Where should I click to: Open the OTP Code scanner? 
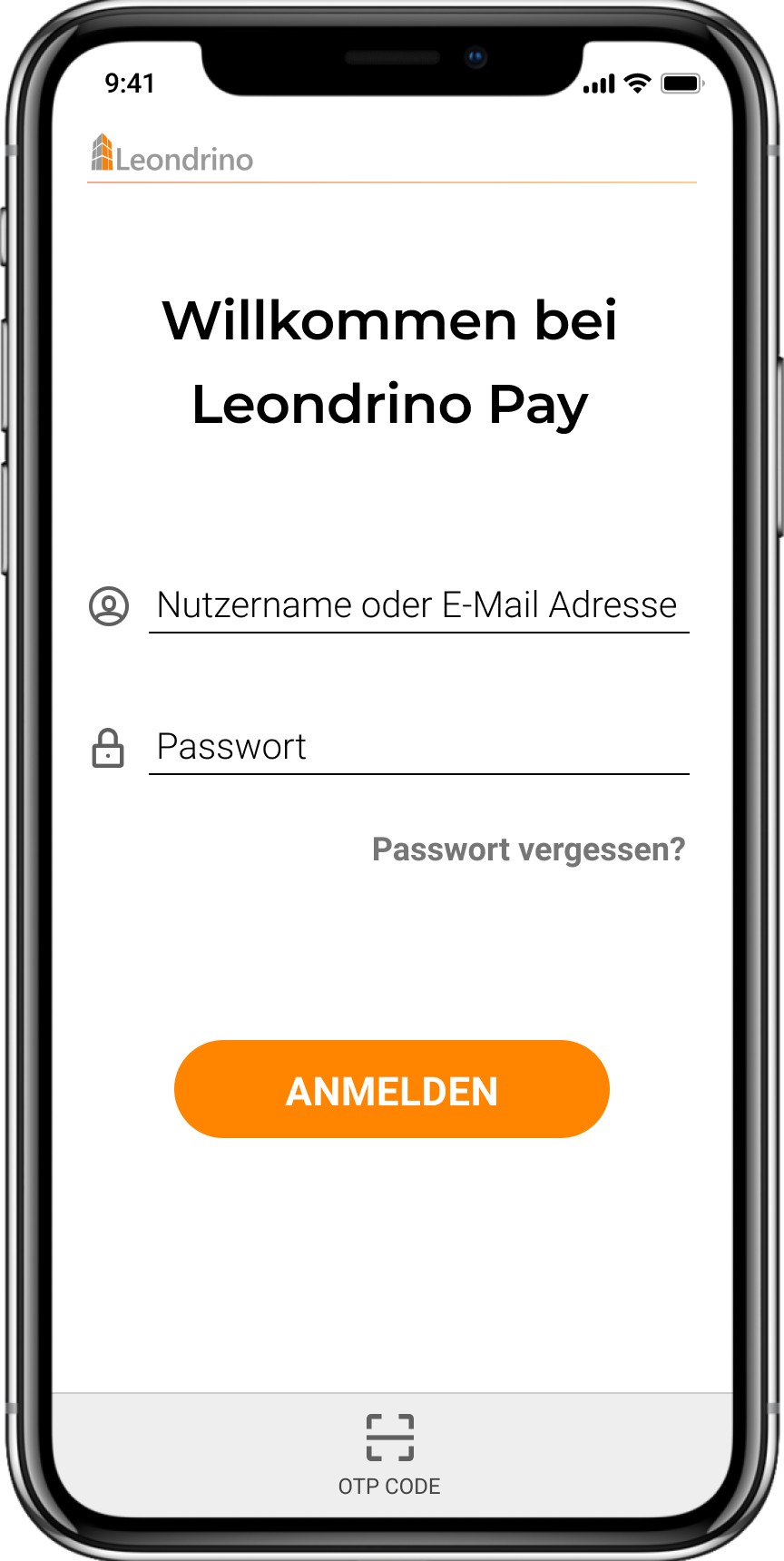click(x=390, y=1452)
